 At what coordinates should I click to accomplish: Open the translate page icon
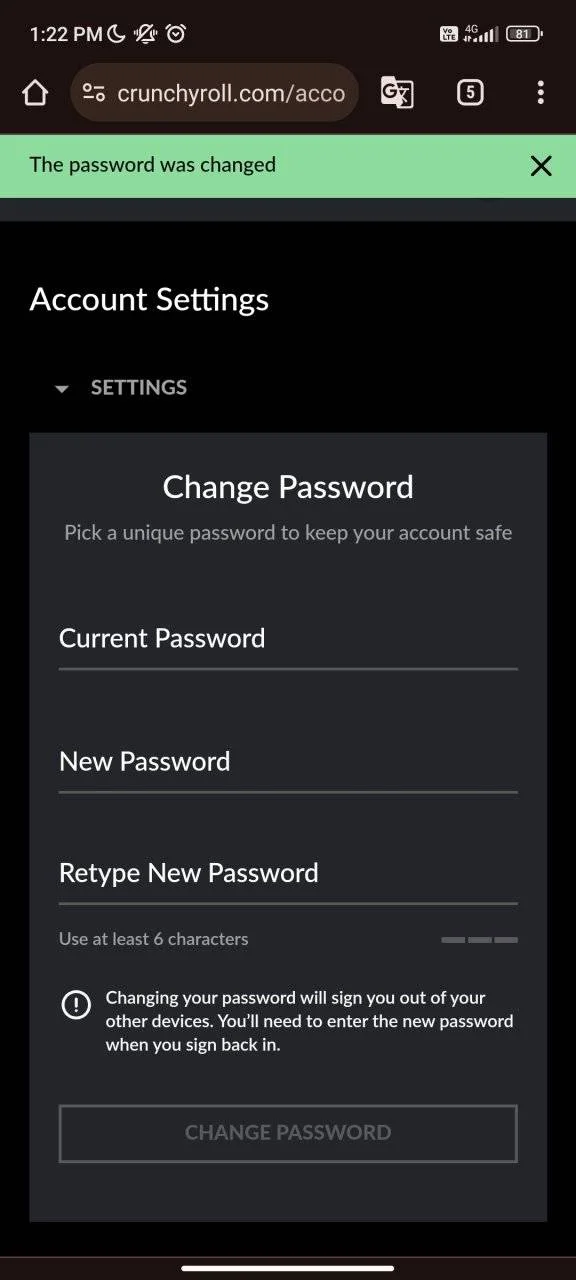click(397, 93)
